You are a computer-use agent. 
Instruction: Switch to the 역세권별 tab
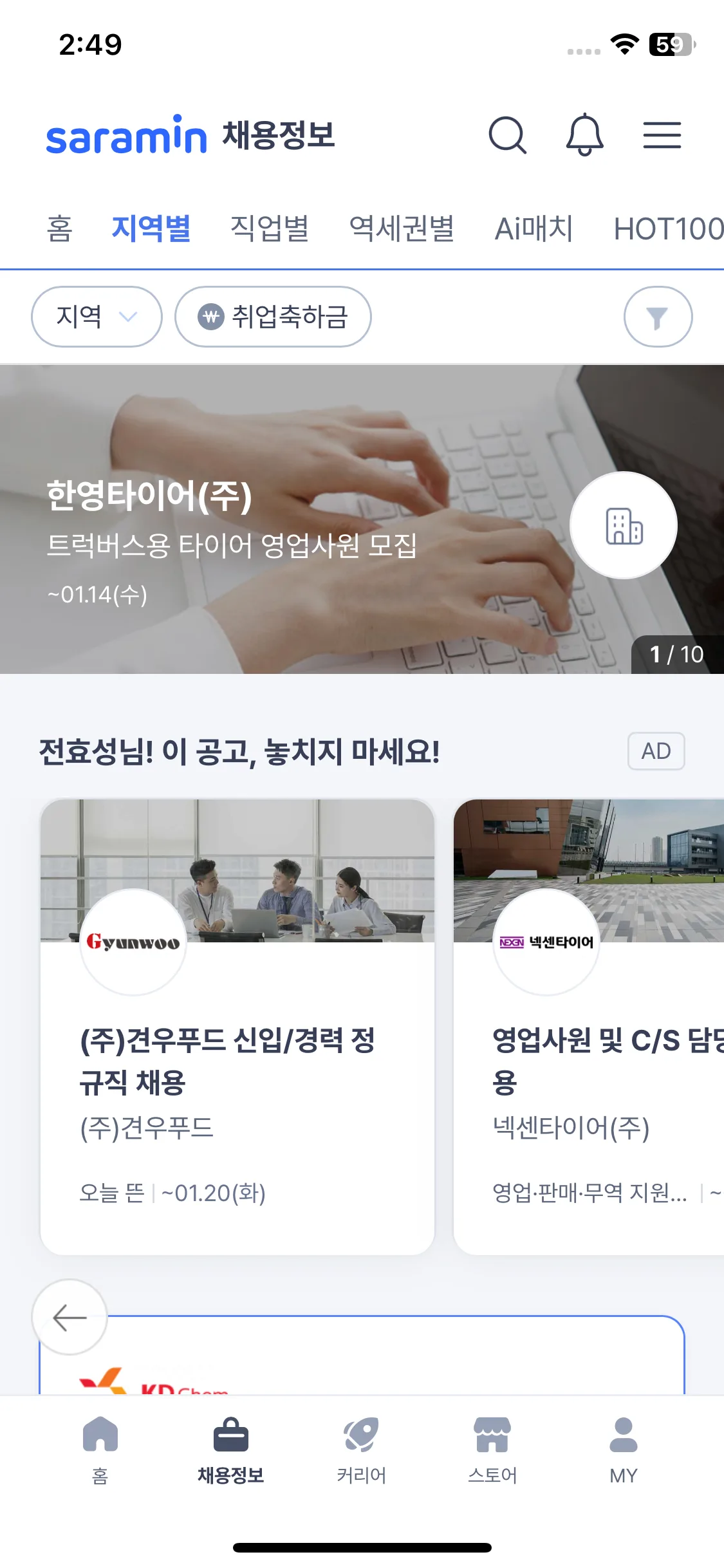tap(402, 229)
